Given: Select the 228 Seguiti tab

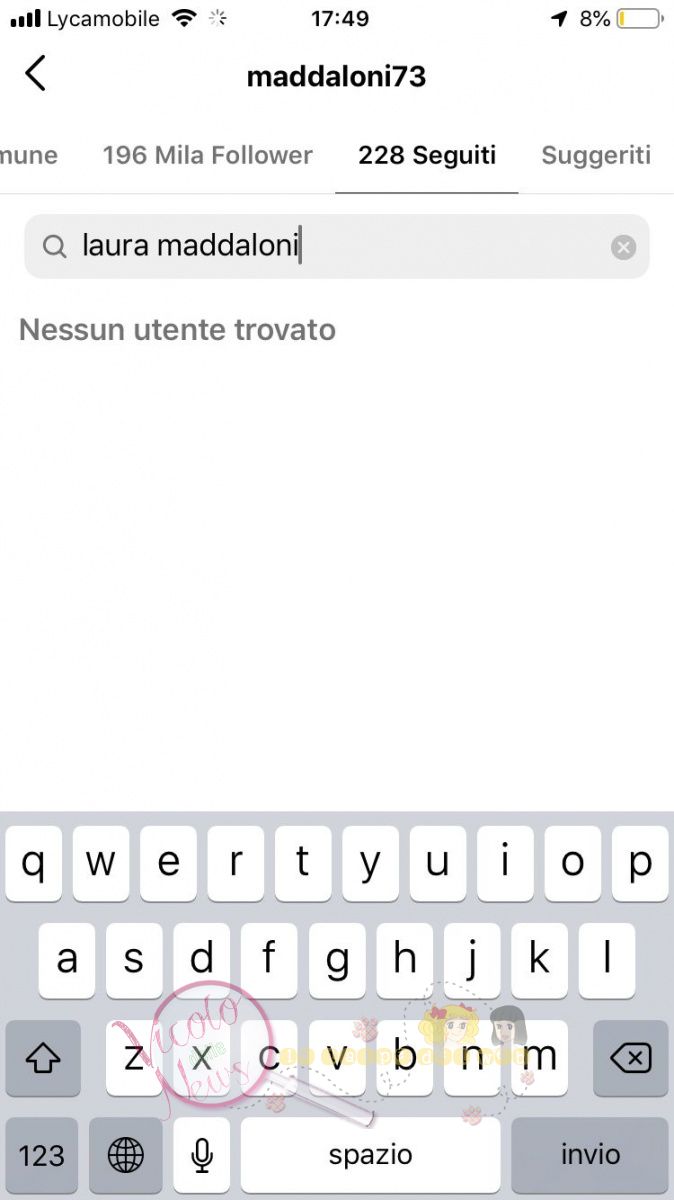Looking at the screenshot, I should [x=427, y=155].
